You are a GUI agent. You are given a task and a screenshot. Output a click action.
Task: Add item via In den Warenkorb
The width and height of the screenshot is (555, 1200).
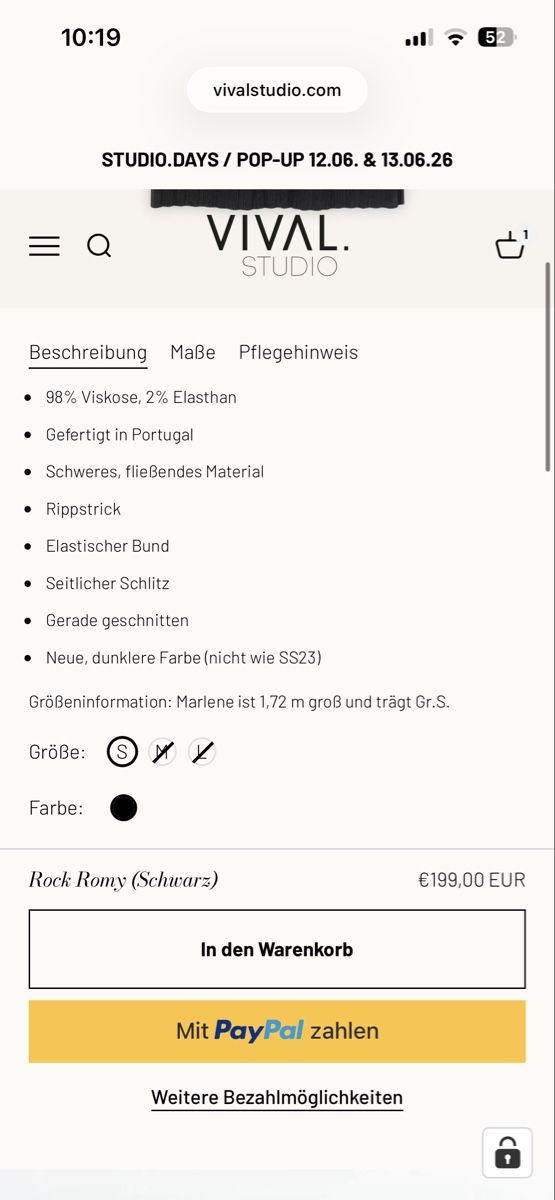pos(277,949)
